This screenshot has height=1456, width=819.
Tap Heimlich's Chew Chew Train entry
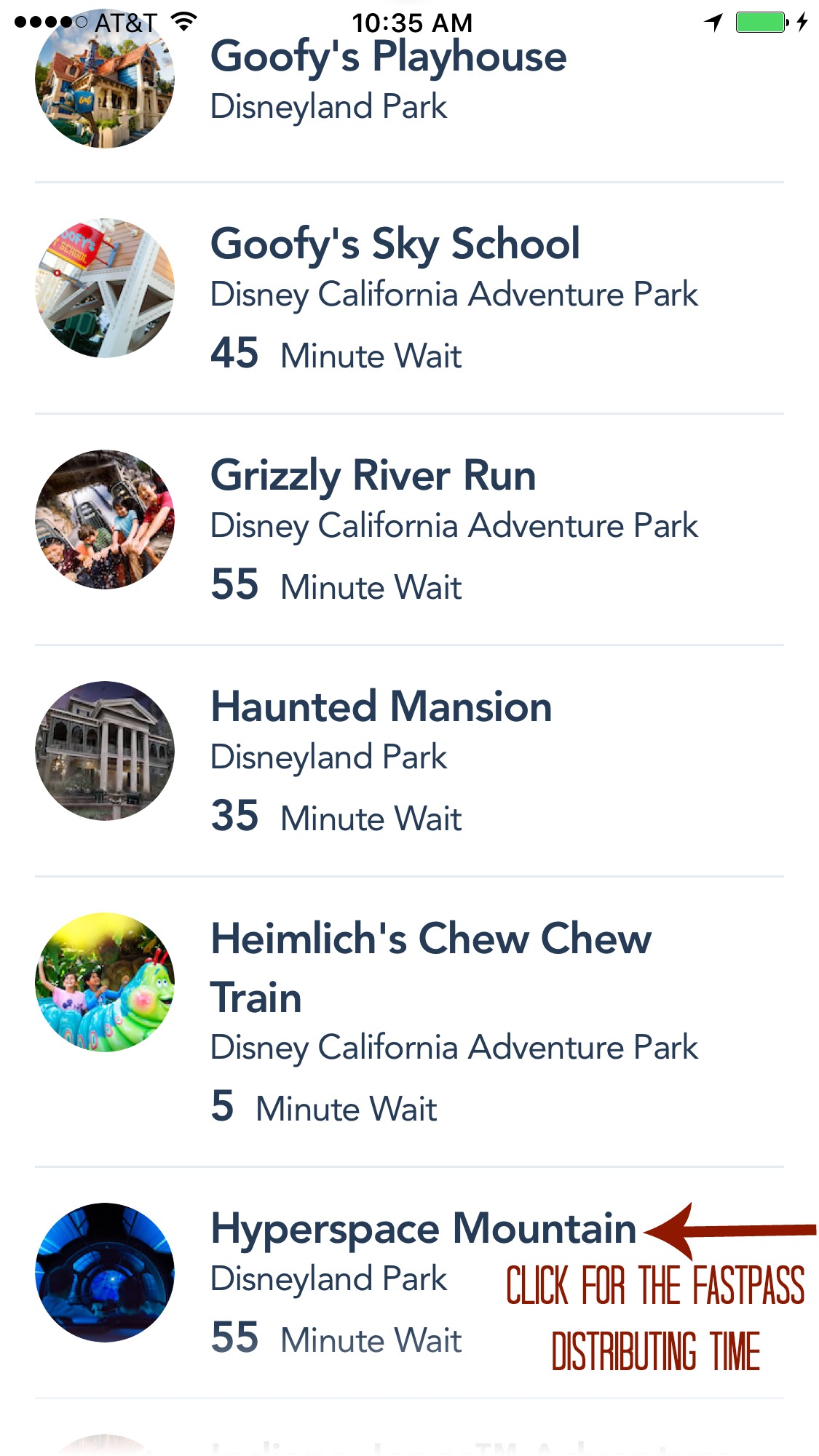[409, 1022]
